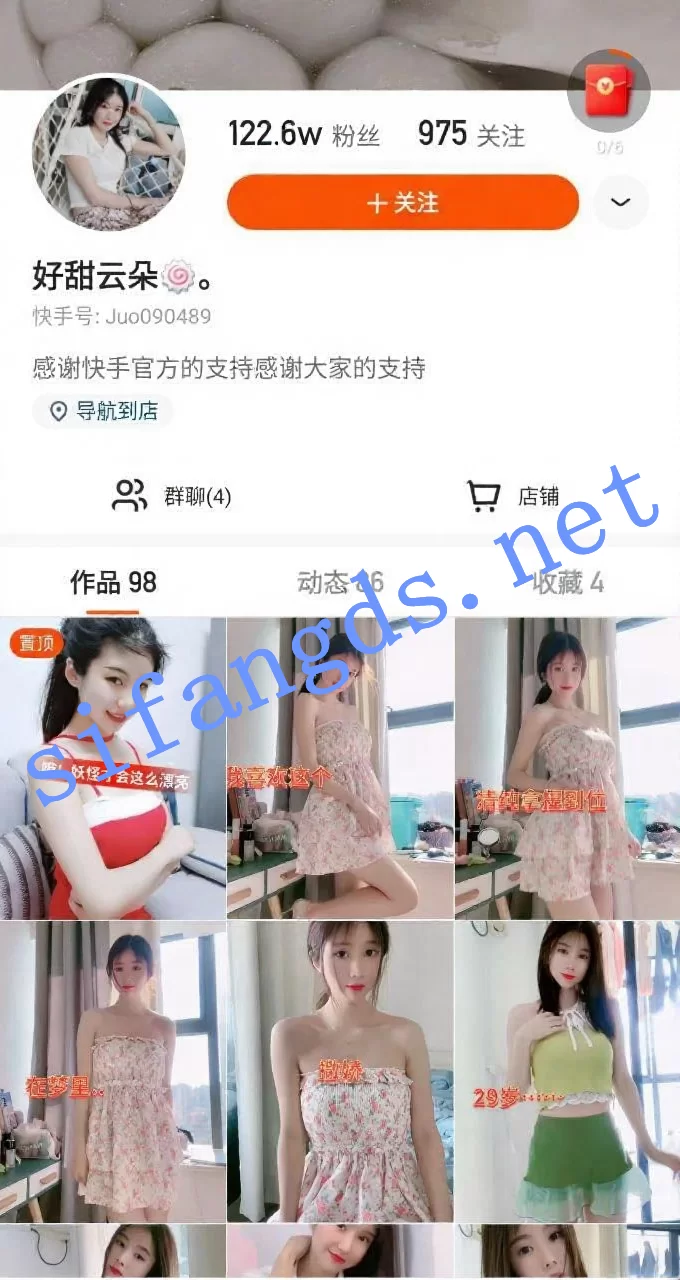Follow this account with the orange 关注 button
This screenshot has height=1280, width=680.
(x=402, y=203)
